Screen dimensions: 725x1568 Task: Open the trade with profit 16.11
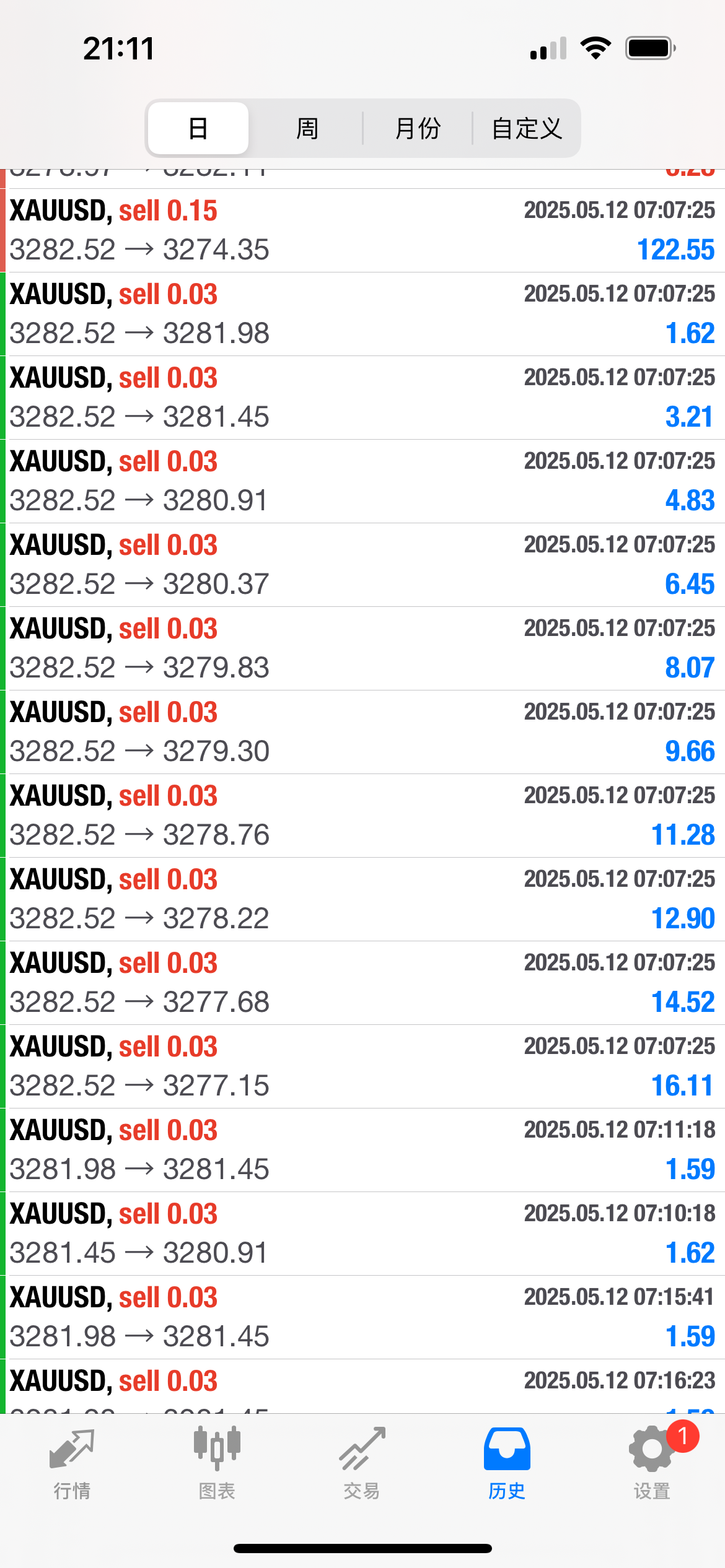pos(362,1066)
